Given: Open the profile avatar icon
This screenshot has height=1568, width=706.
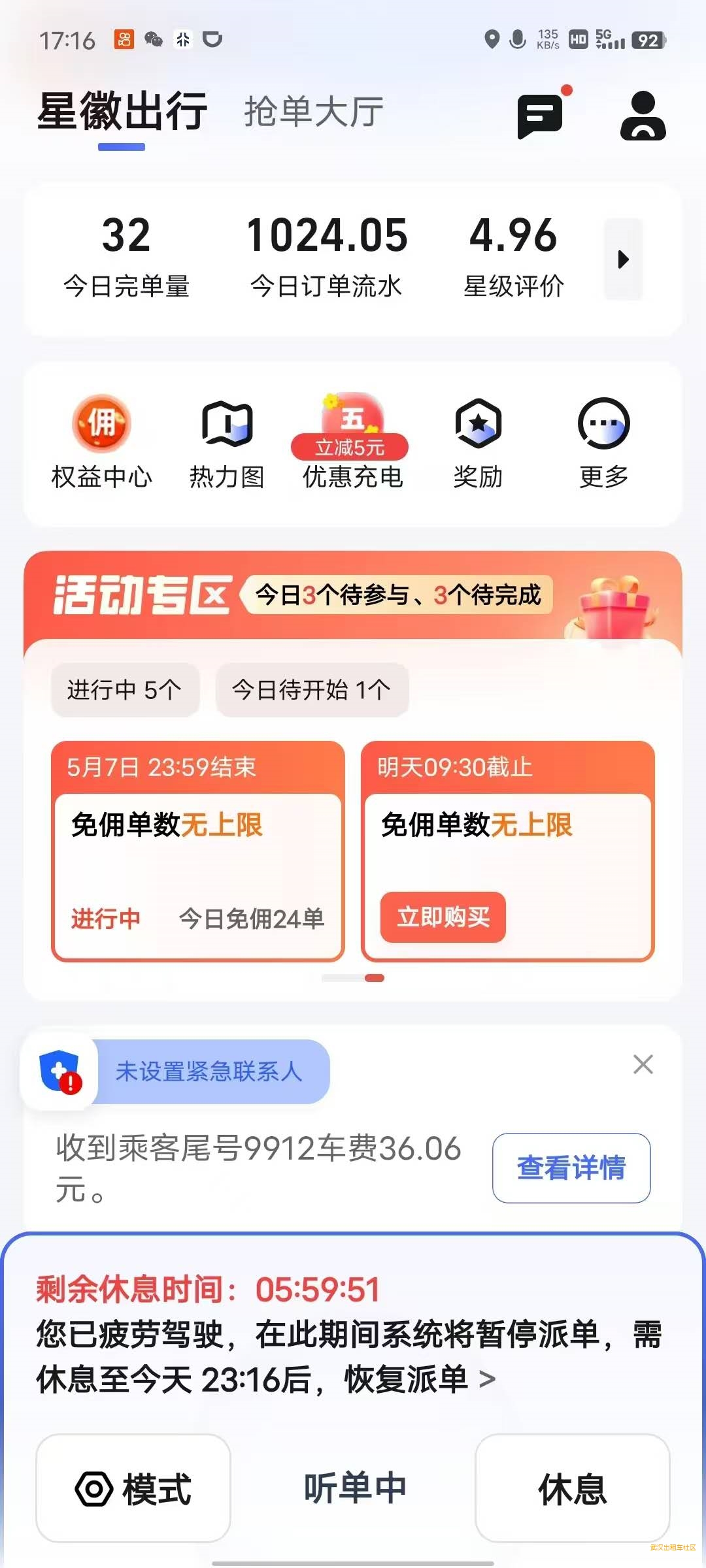Looking at the screenshot, I should pyautogui.click(x=643, y=115).
